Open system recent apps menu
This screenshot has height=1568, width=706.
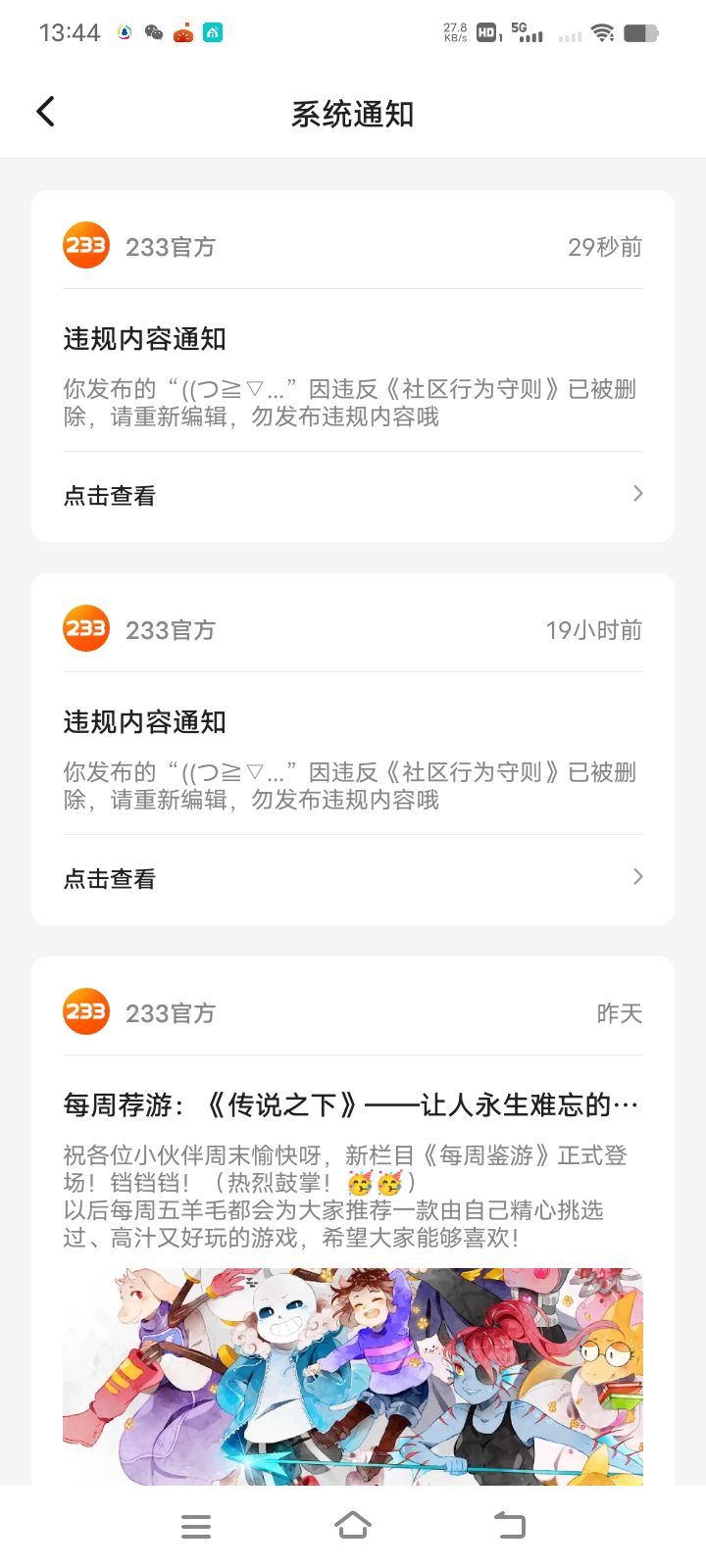[x=196, y=1526]
